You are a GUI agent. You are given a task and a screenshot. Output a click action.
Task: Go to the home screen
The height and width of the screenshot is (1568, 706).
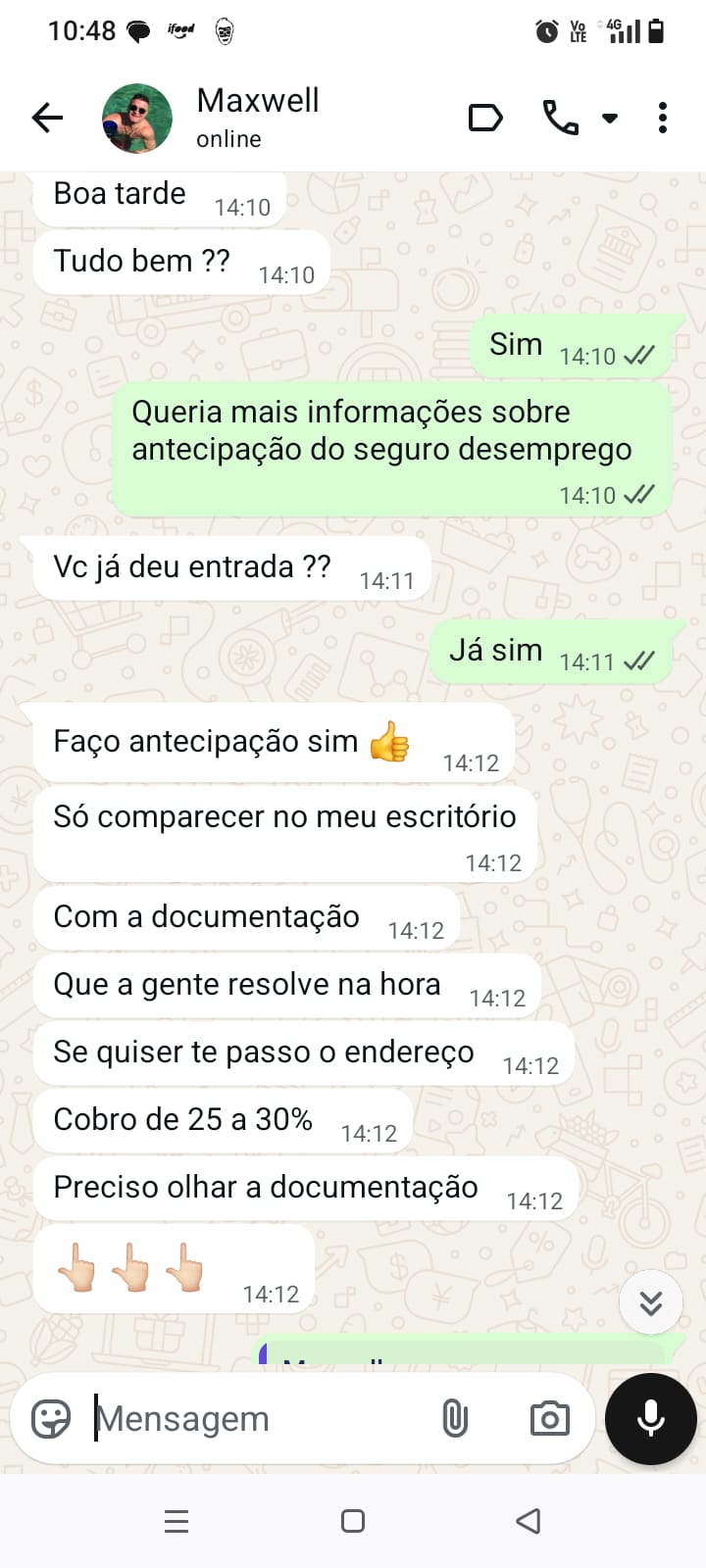353,1521
